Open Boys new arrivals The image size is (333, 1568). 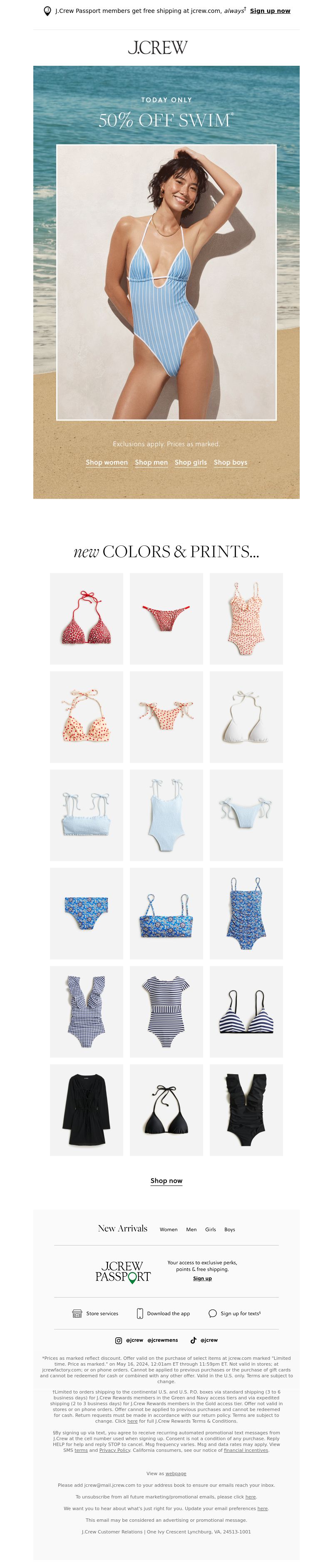click(229, 1230)
